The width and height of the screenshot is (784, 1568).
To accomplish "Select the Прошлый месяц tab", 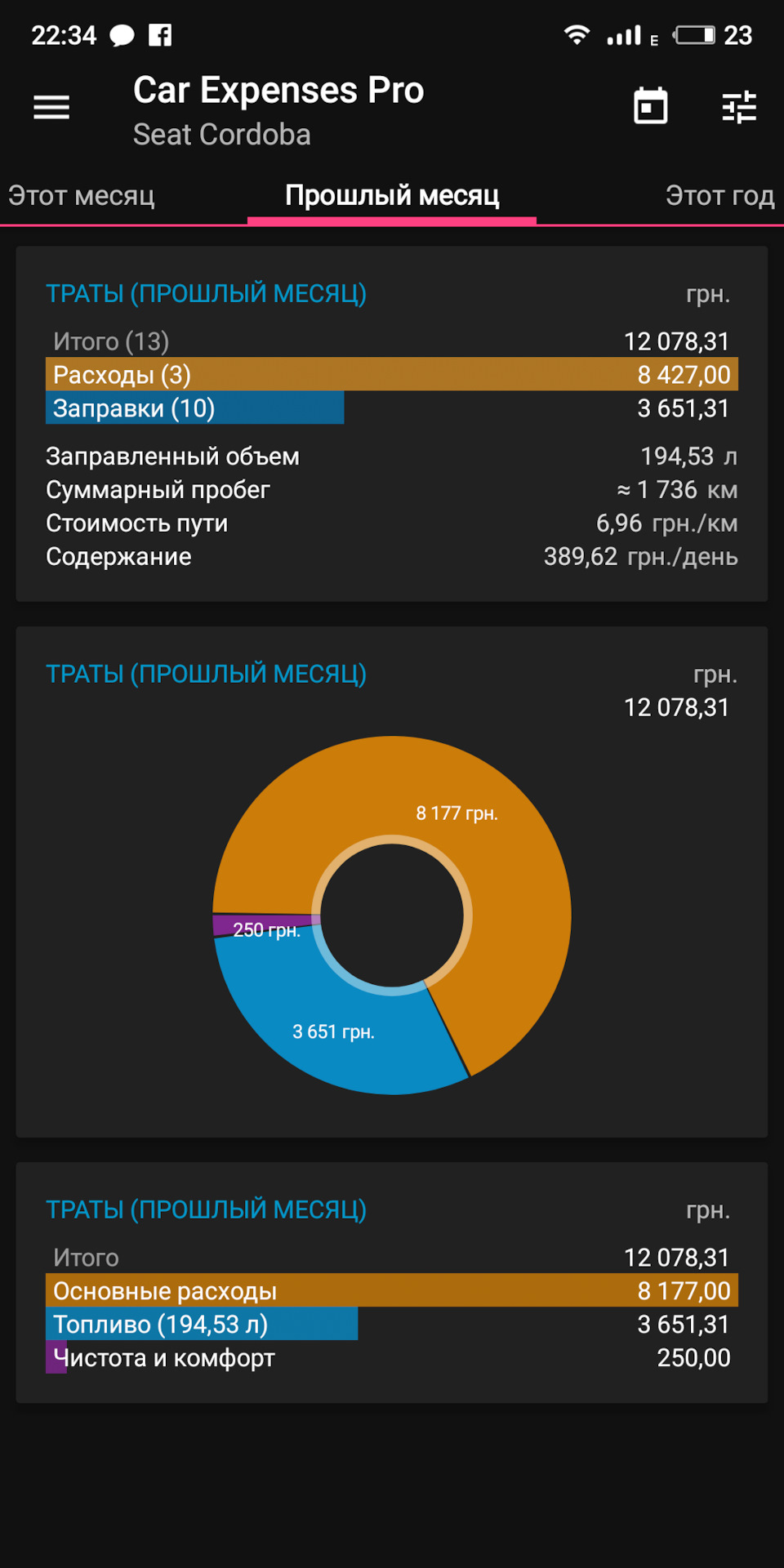I will pos(392,196).
